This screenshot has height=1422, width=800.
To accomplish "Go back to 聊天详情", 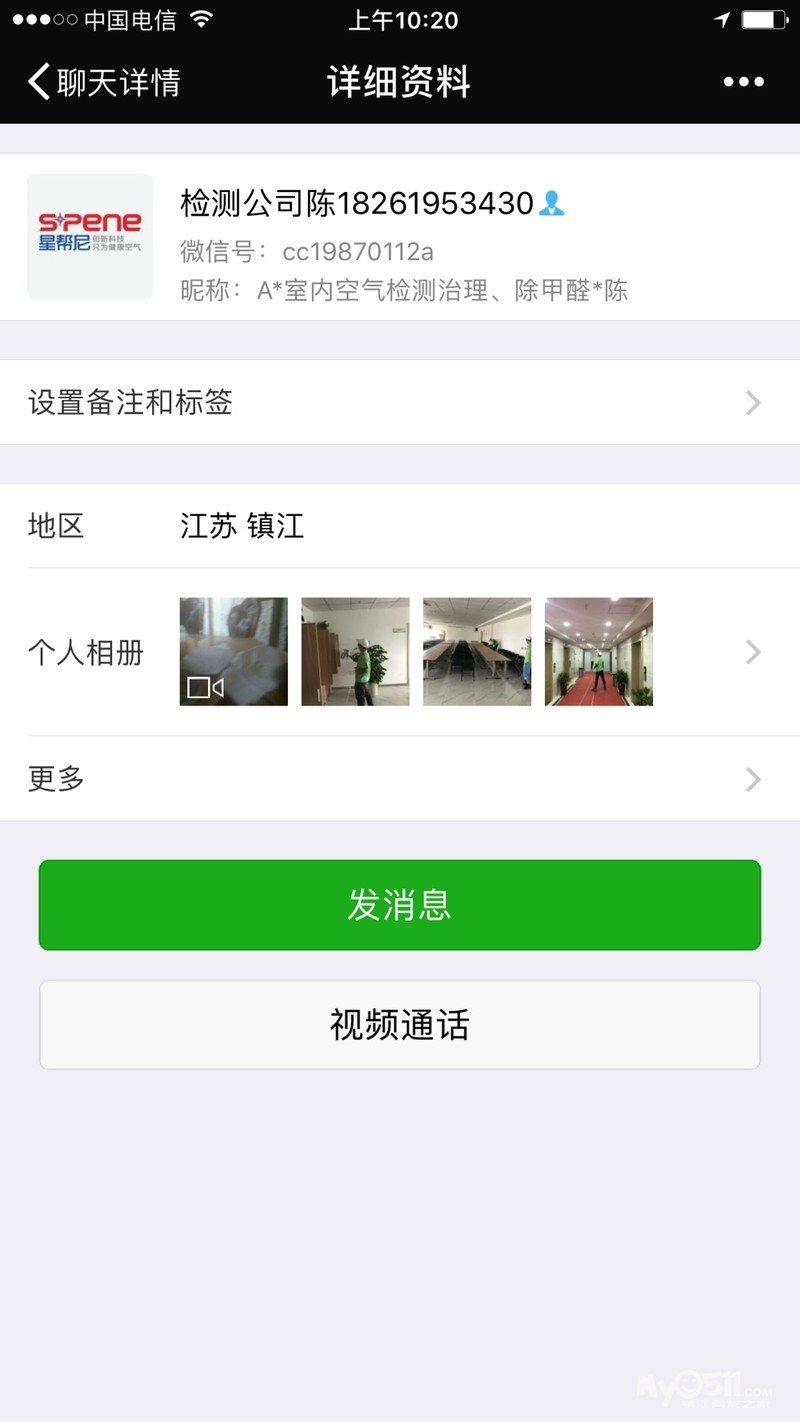I will point(104,82).
